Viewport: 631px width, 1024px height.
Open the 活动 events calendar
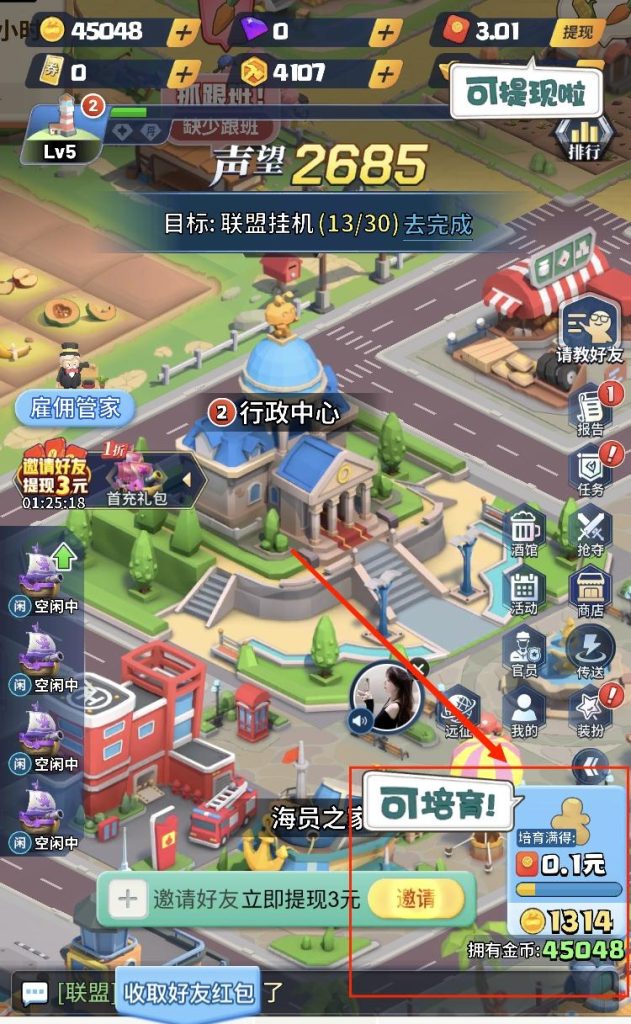pos(525,592)
